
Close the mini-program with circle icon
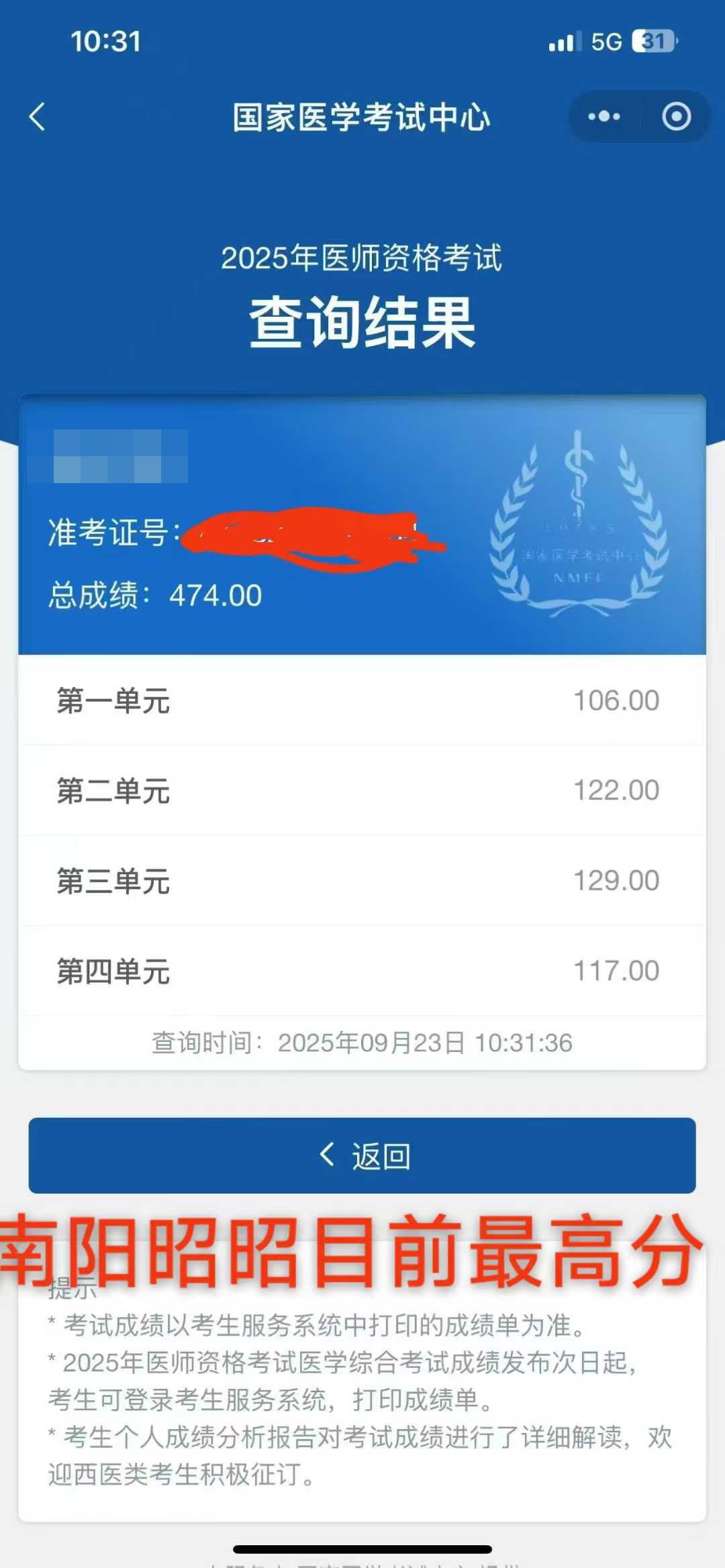pyautogui.click(x=676, y=117)
